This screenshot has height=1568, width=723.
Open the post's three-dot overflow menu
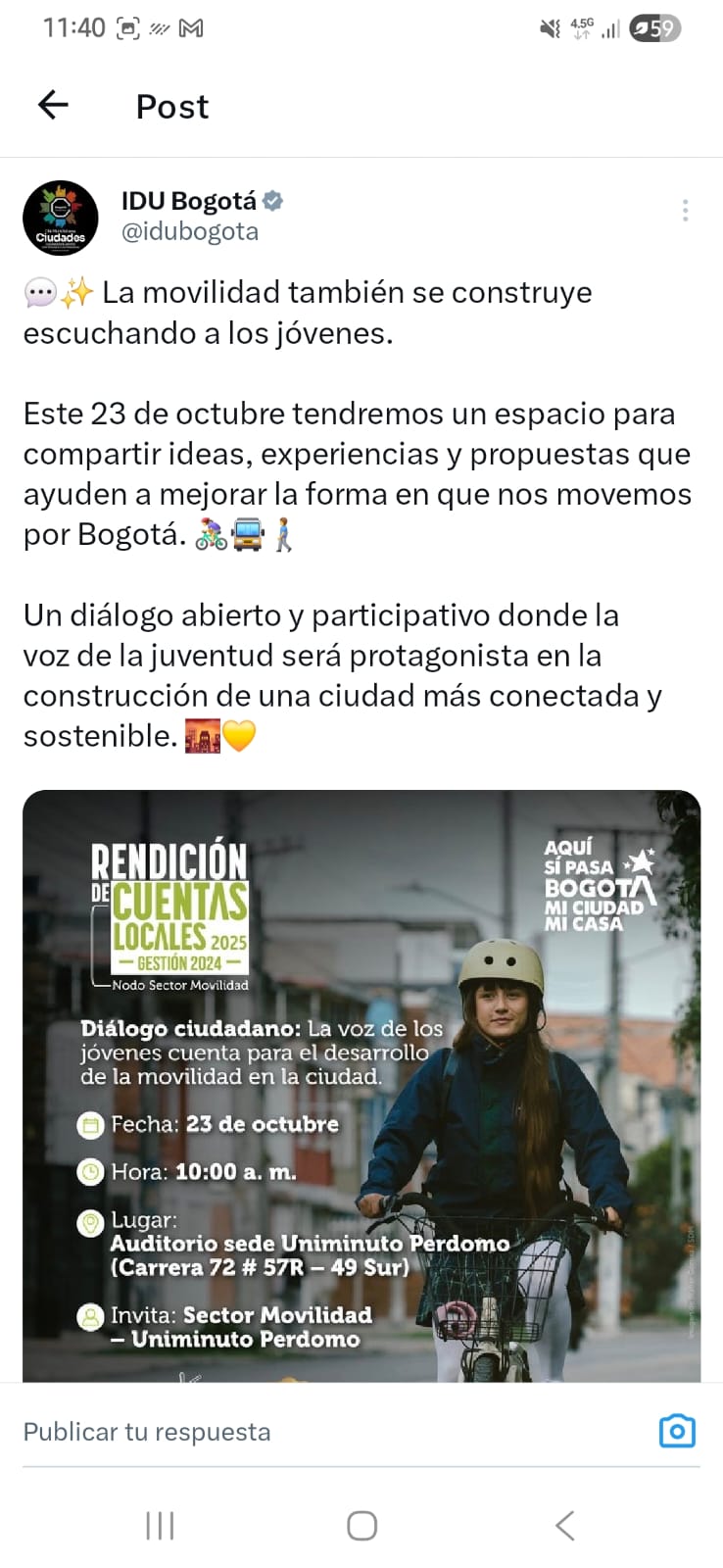pyautogui.click(x=685, y=210)
